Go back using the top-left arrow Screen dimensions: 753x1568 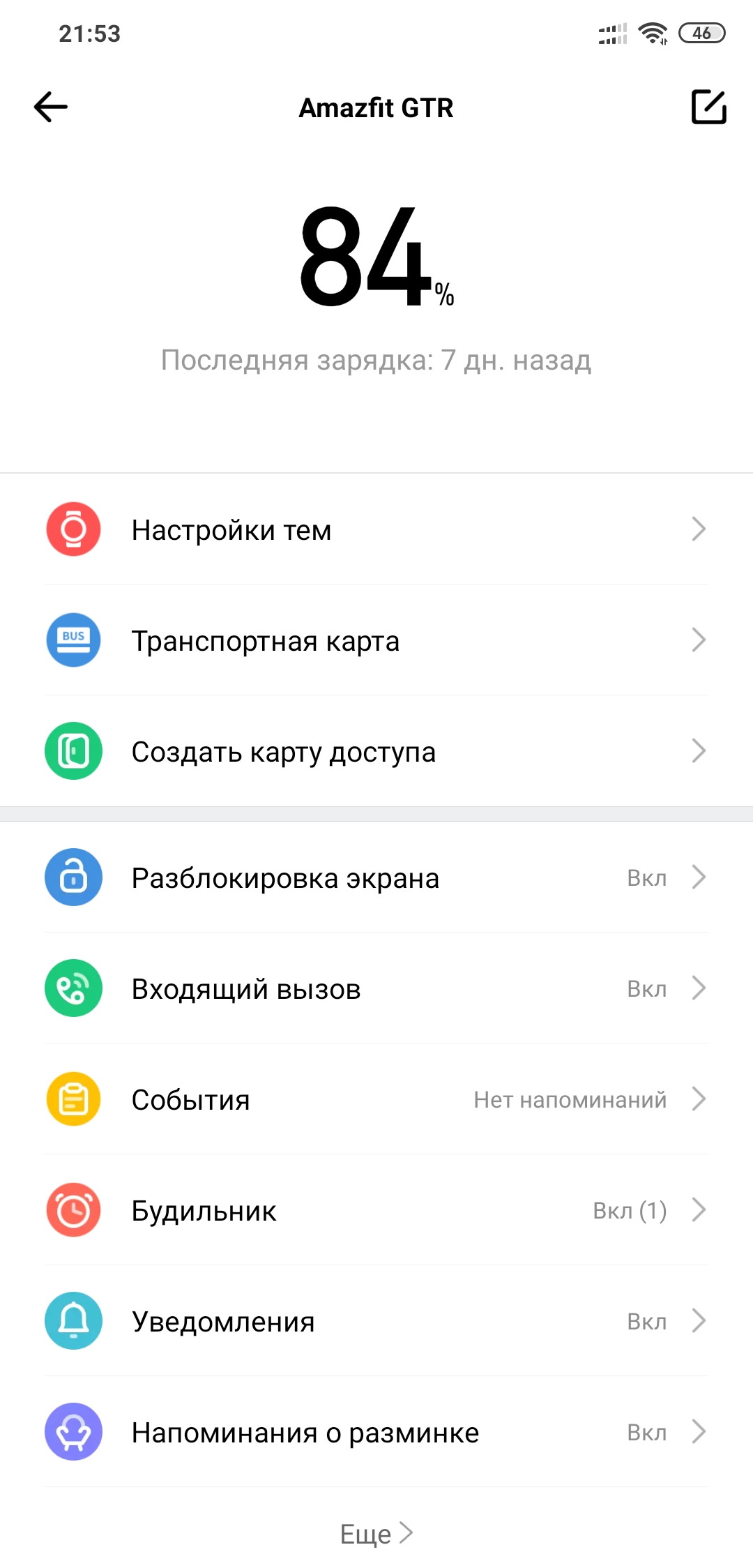coord(51,107)
